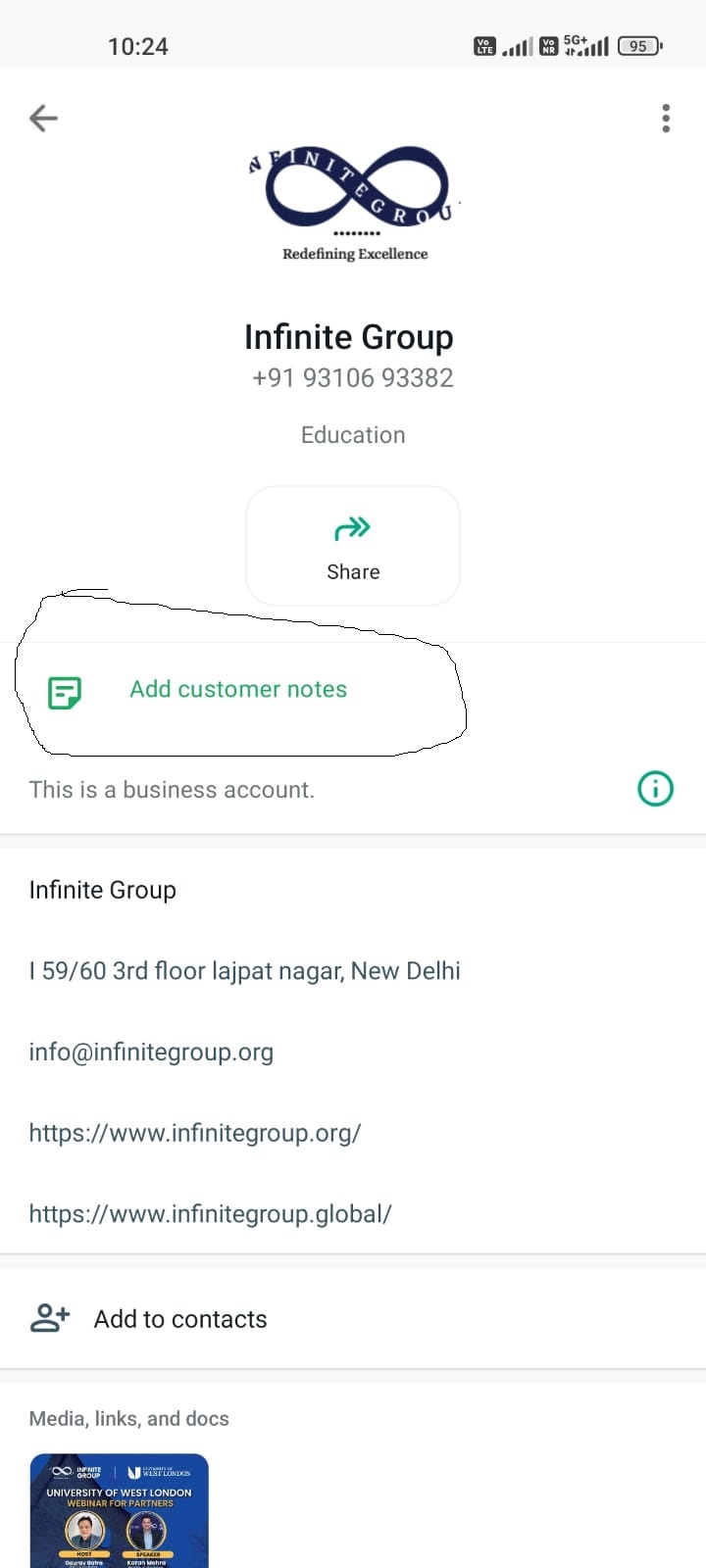This screenshot has width=706, height=1568.
Task: Go back using the arrow icon
Action: tap(43, 119)
